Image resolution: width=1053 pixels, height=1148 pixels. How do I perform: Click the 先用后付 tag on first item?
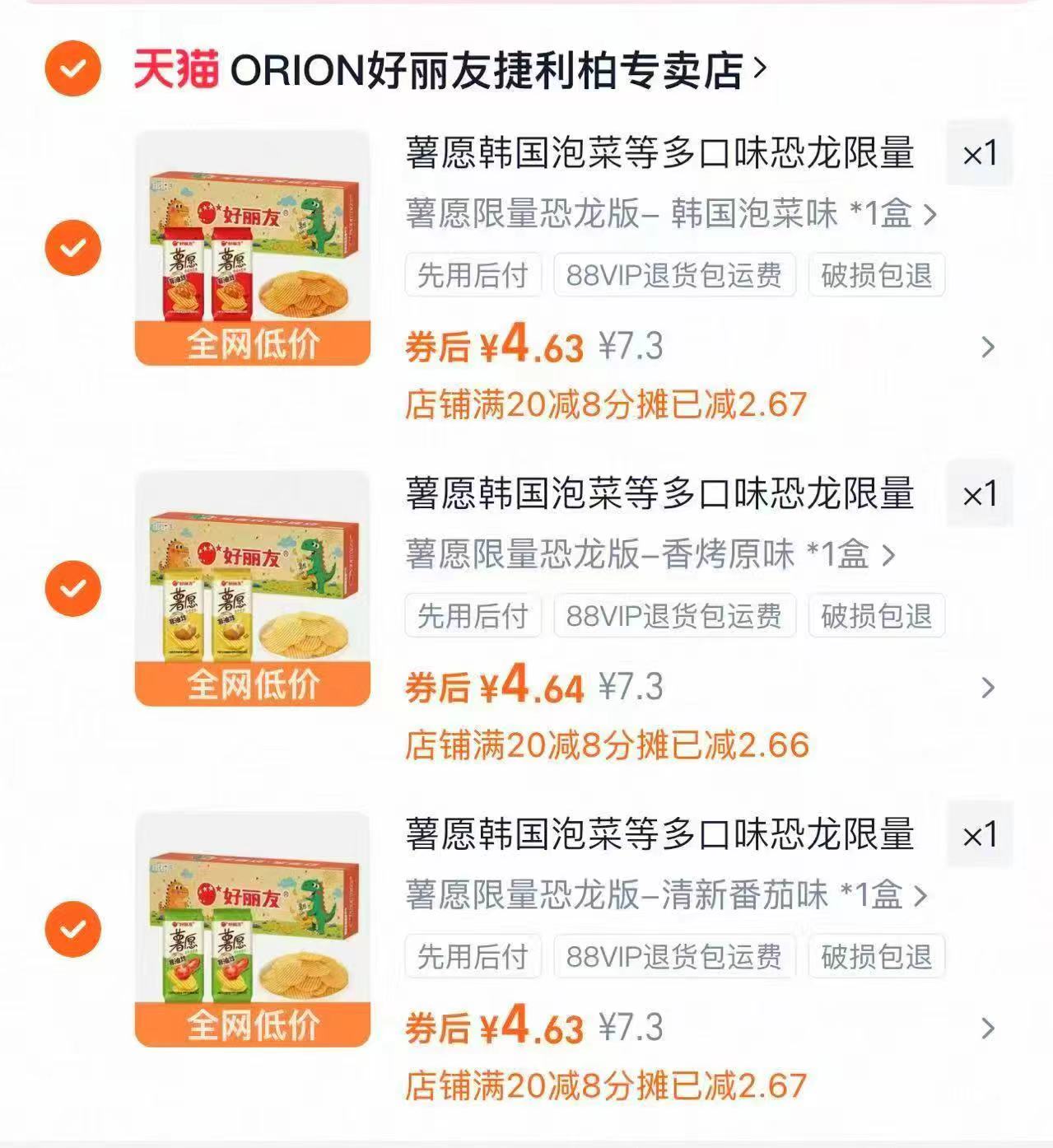[475, 276]
